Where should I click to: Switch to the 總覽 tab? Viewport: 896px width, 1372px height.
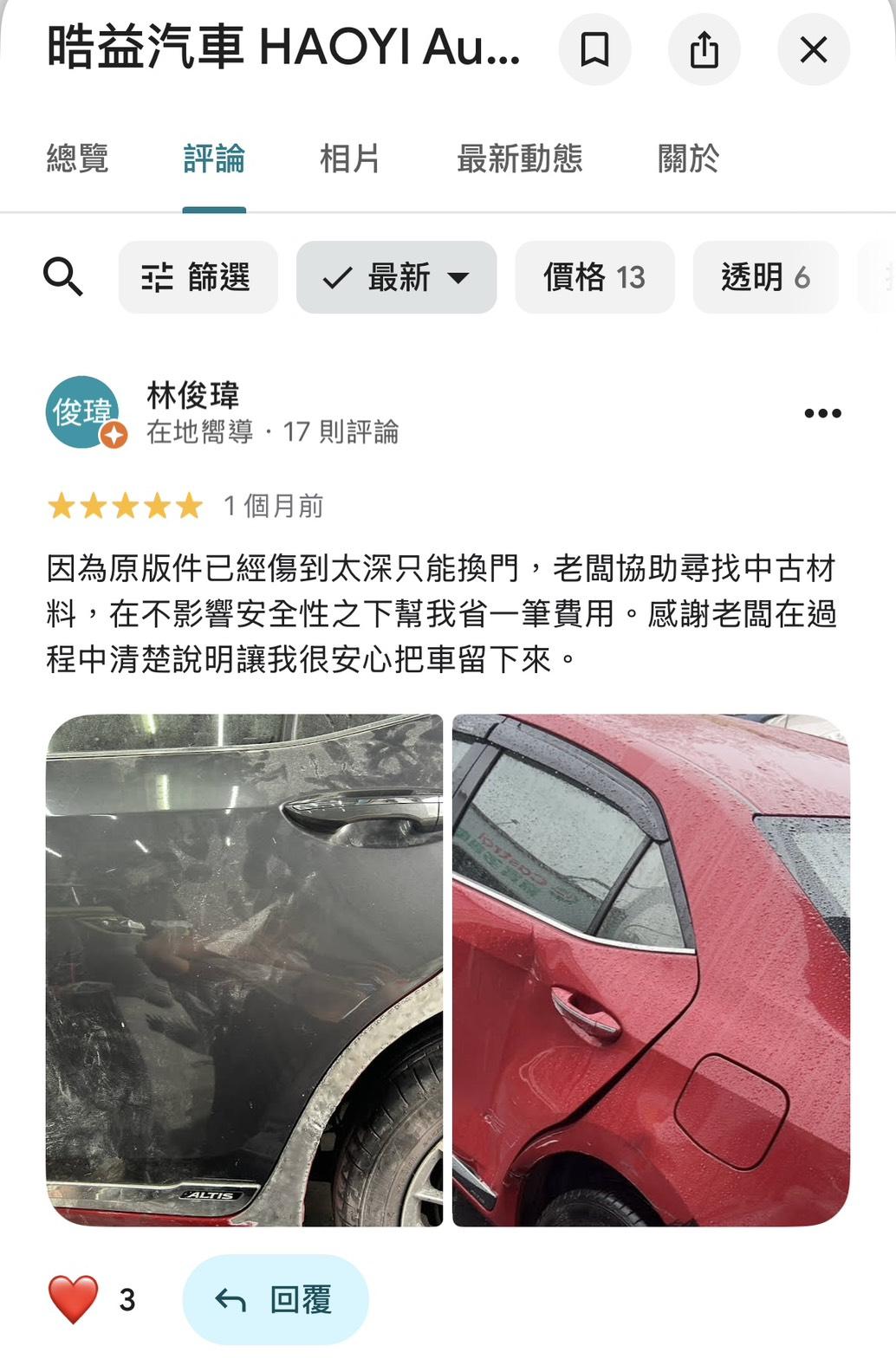tap(77, 159)
